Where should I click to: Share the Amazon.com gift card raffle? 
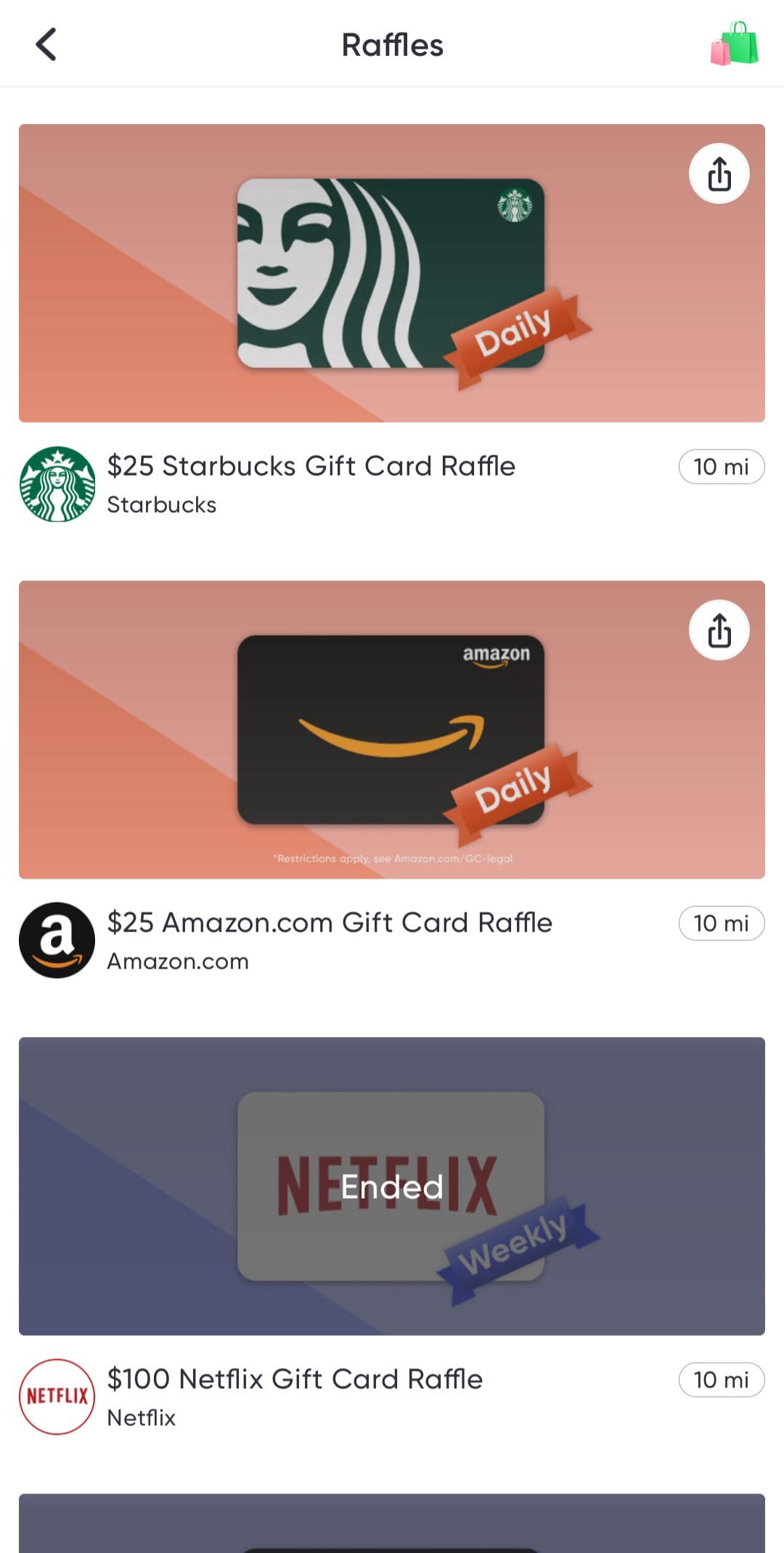coord(719,630)
